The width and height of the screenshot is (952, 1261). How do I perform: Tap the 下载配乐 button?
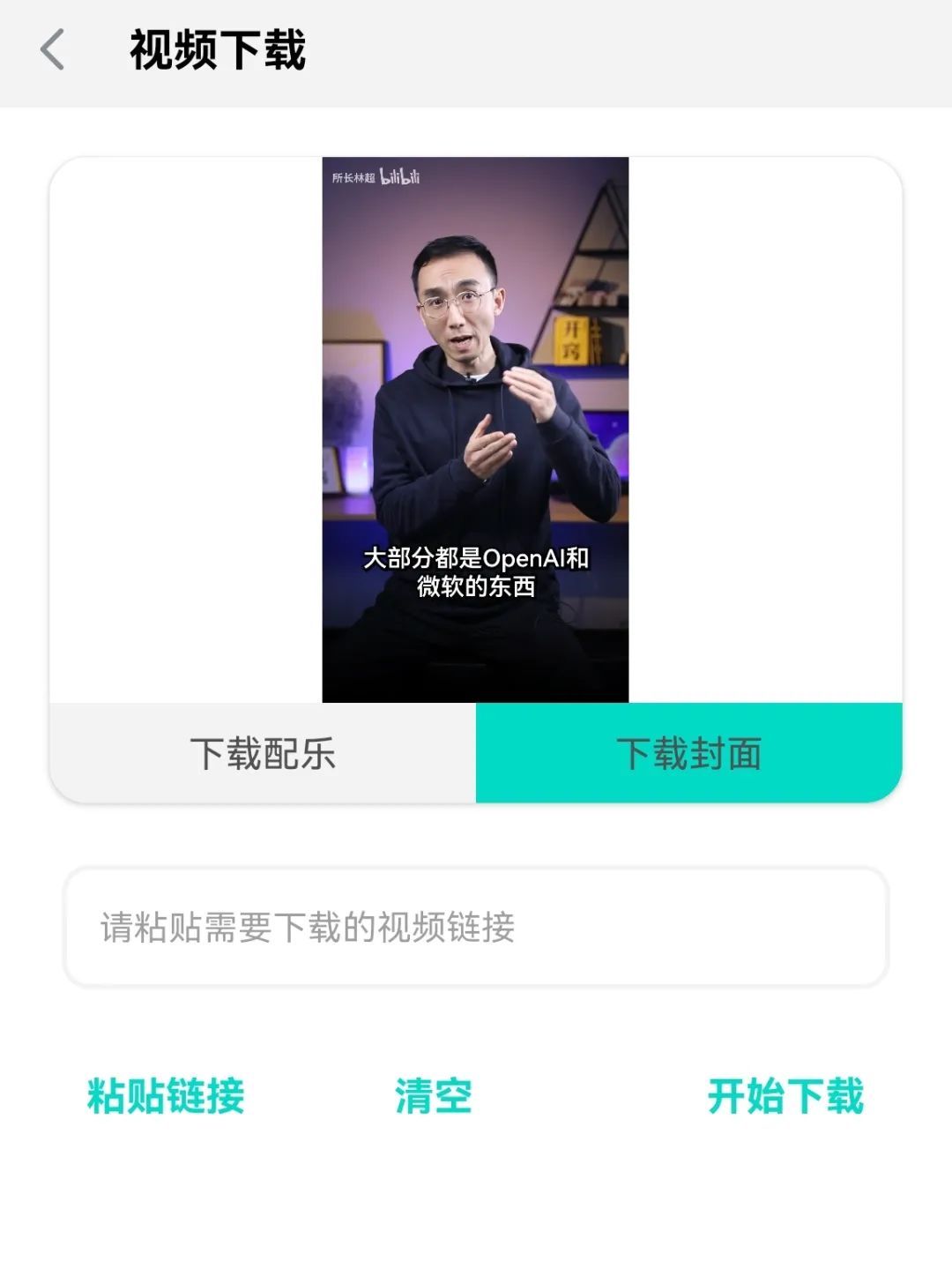(263, 753)
